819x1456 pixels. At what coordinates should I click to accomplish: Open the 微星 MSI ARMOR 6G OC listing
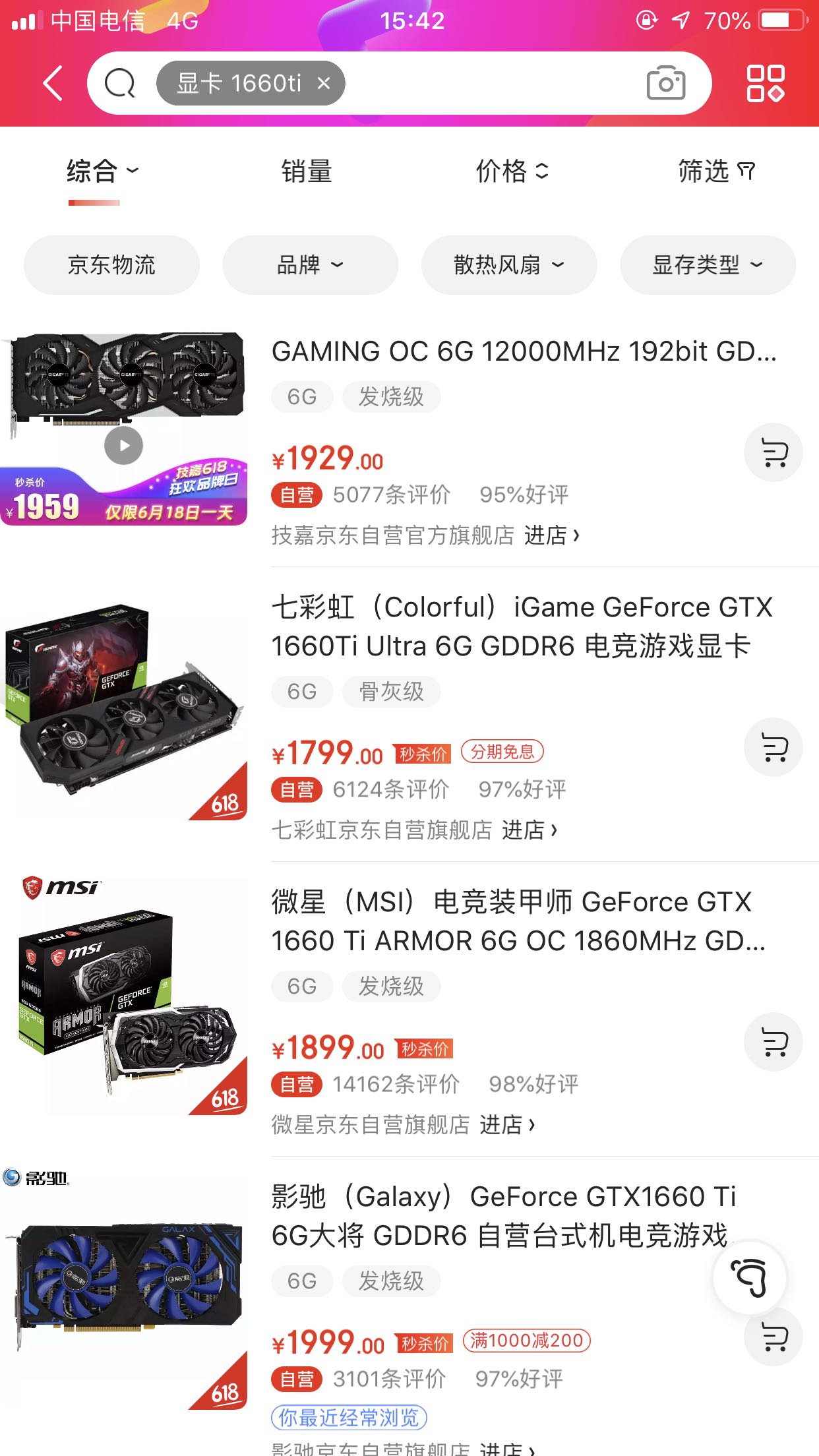pos(518,921)
